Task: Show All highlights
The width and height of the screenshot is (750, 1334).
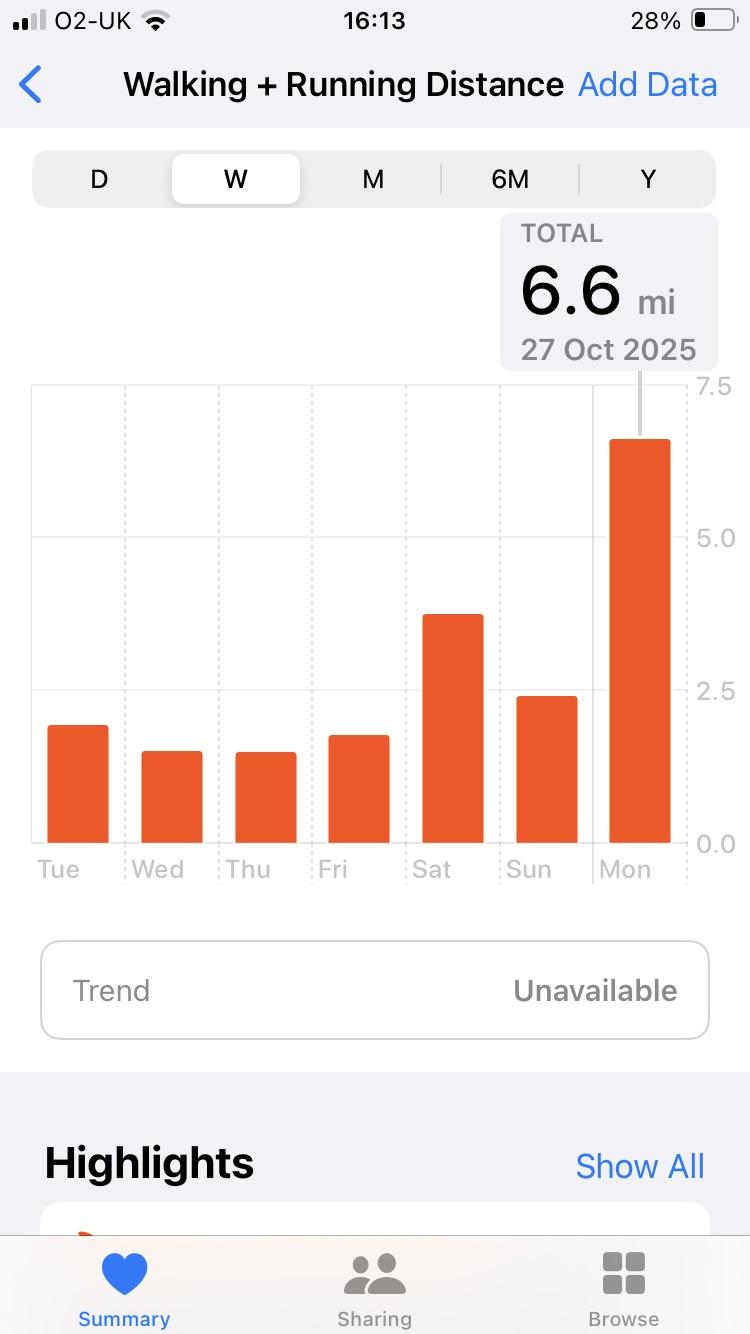Action: (640, 1166)
